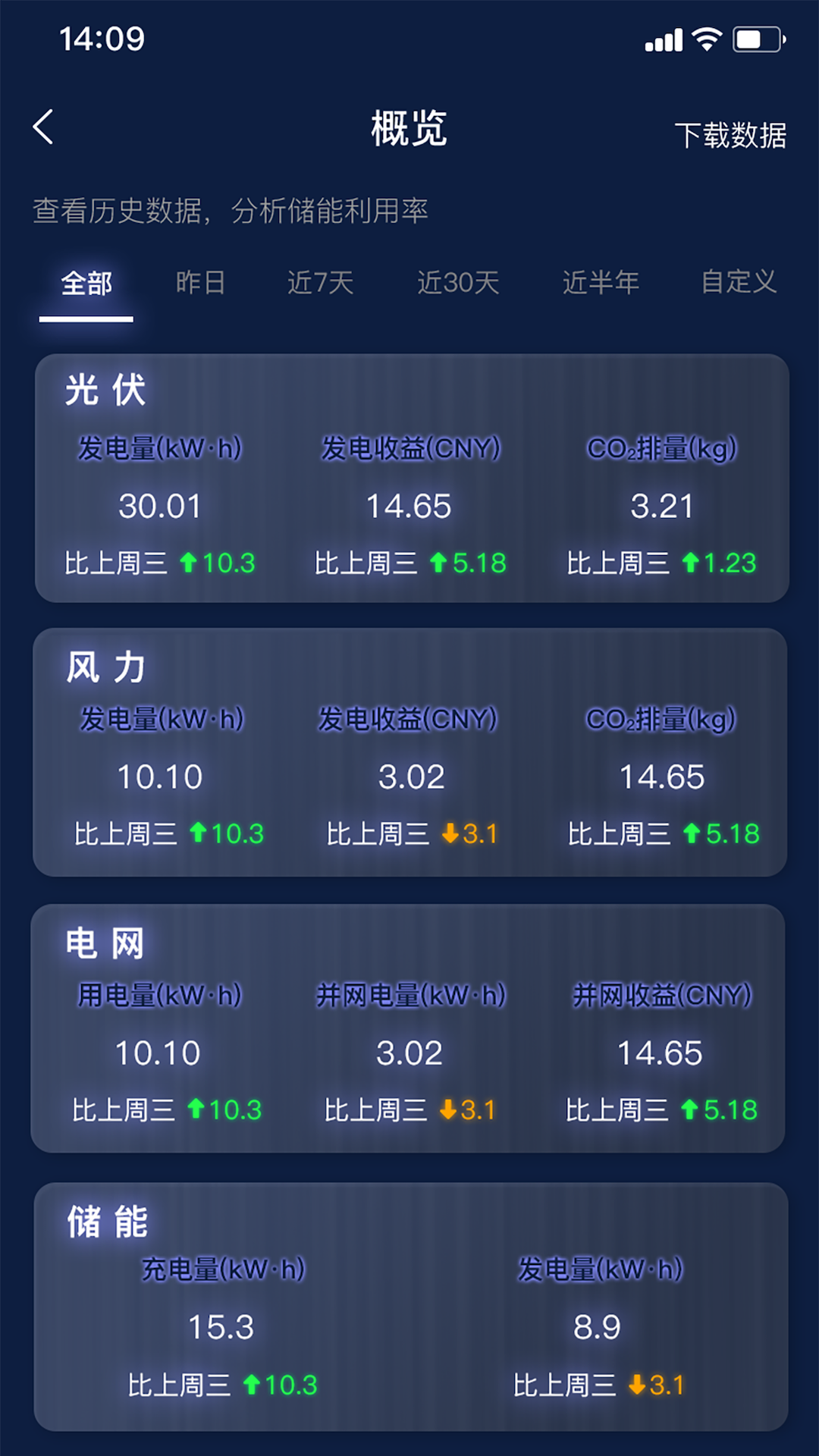Click the orange down arrow beside 并网电量
Viewport: 819px width, 1456px height.
click(449, 1109)
